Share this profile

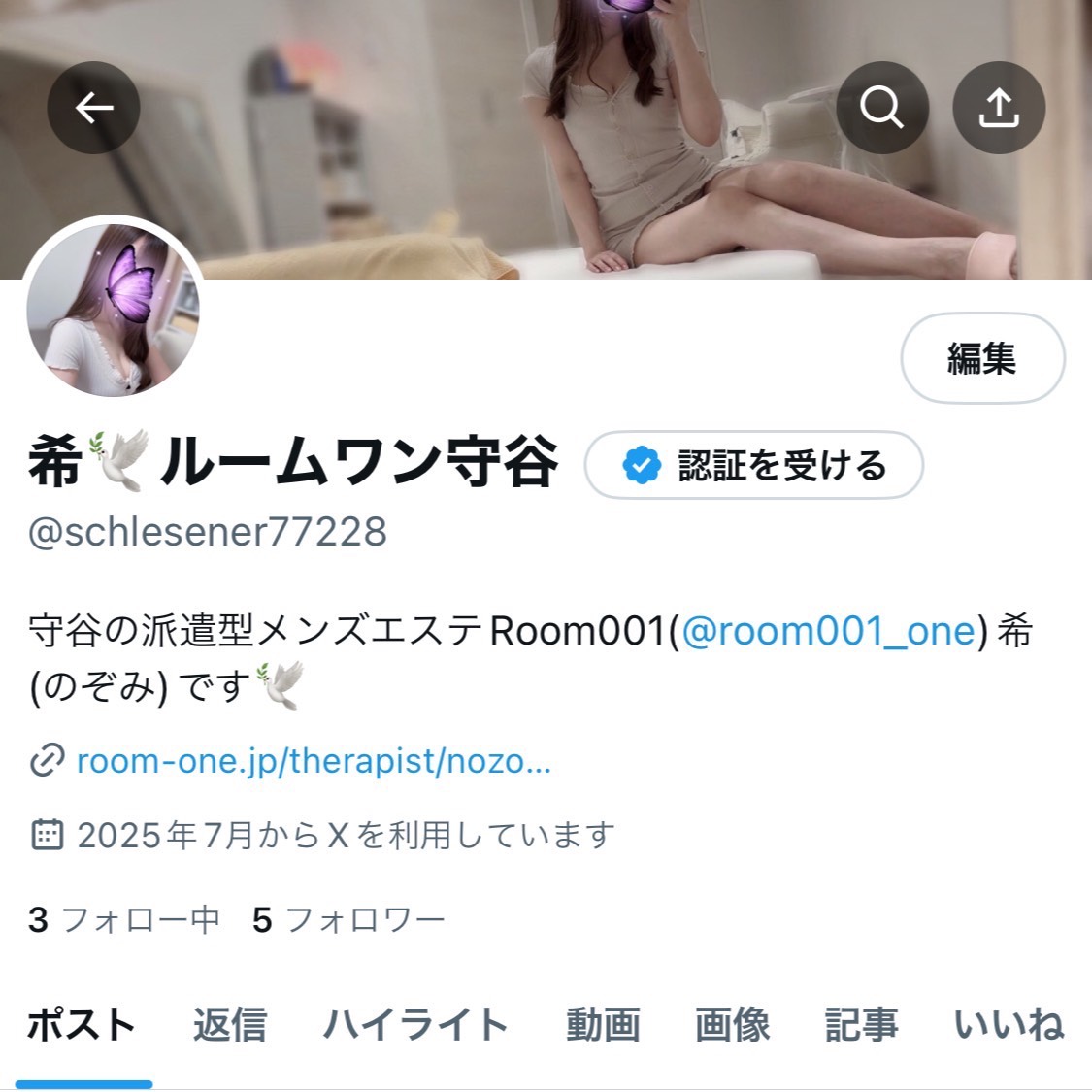[999, 108]
